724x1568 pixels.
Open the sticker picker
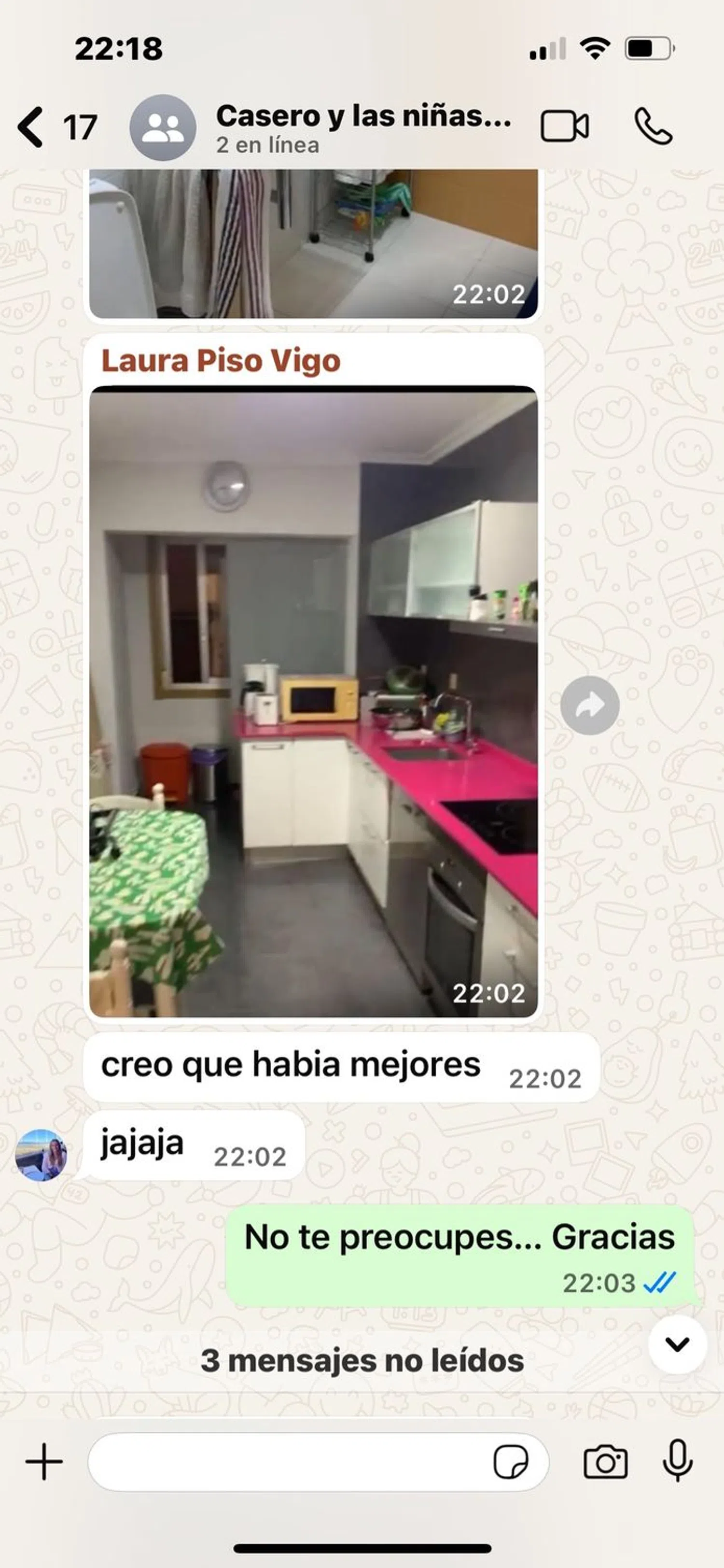click(511, 1462)
